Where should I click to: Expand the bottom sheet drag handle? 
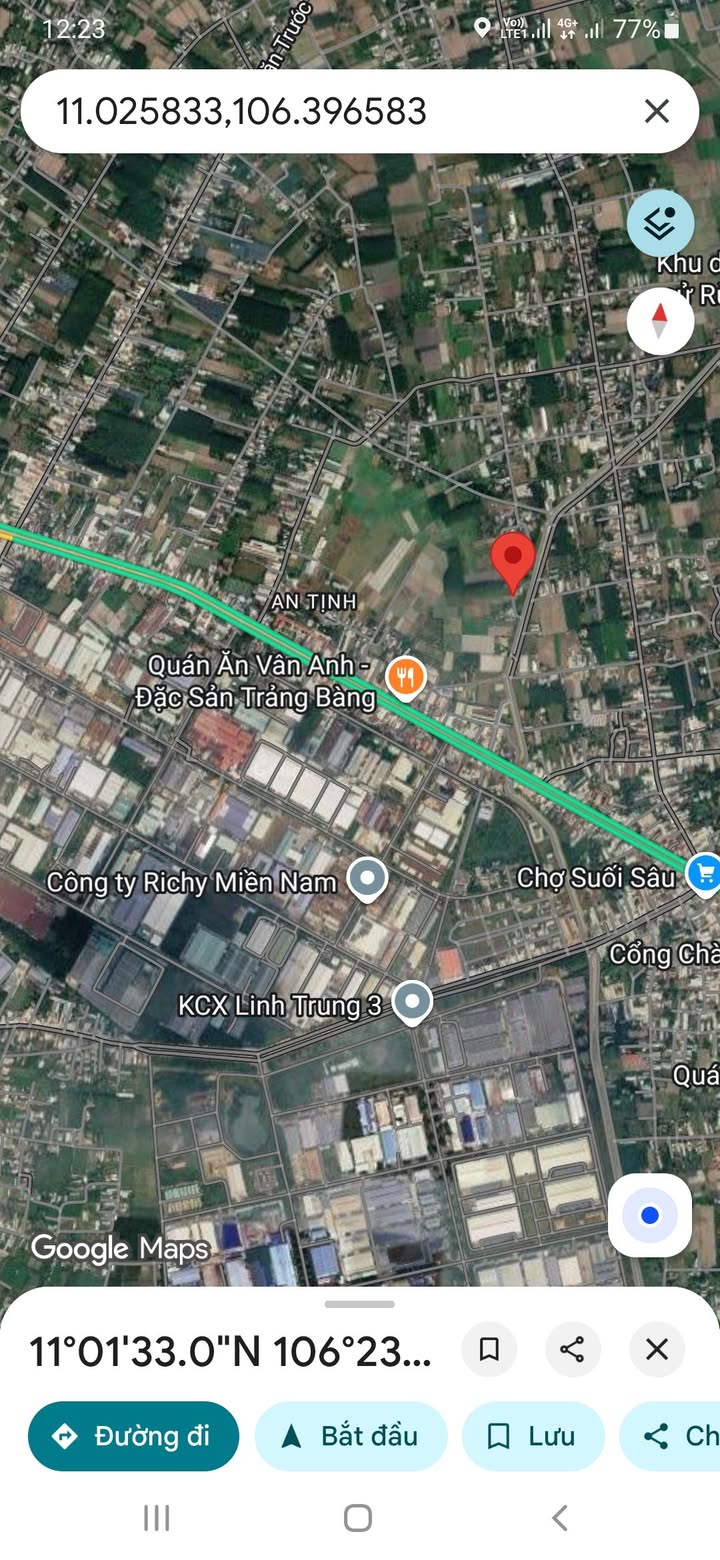tap(360, 1304)
